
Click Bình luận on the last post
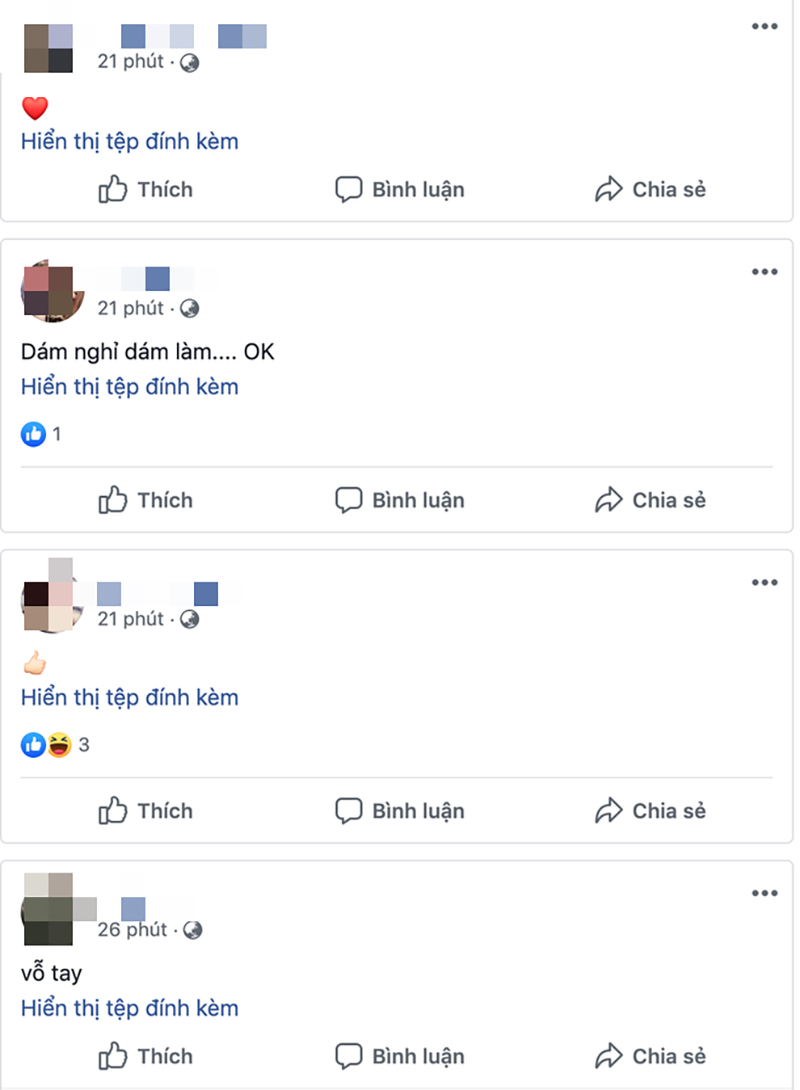pyautogui.click(x=398, y=1056)
